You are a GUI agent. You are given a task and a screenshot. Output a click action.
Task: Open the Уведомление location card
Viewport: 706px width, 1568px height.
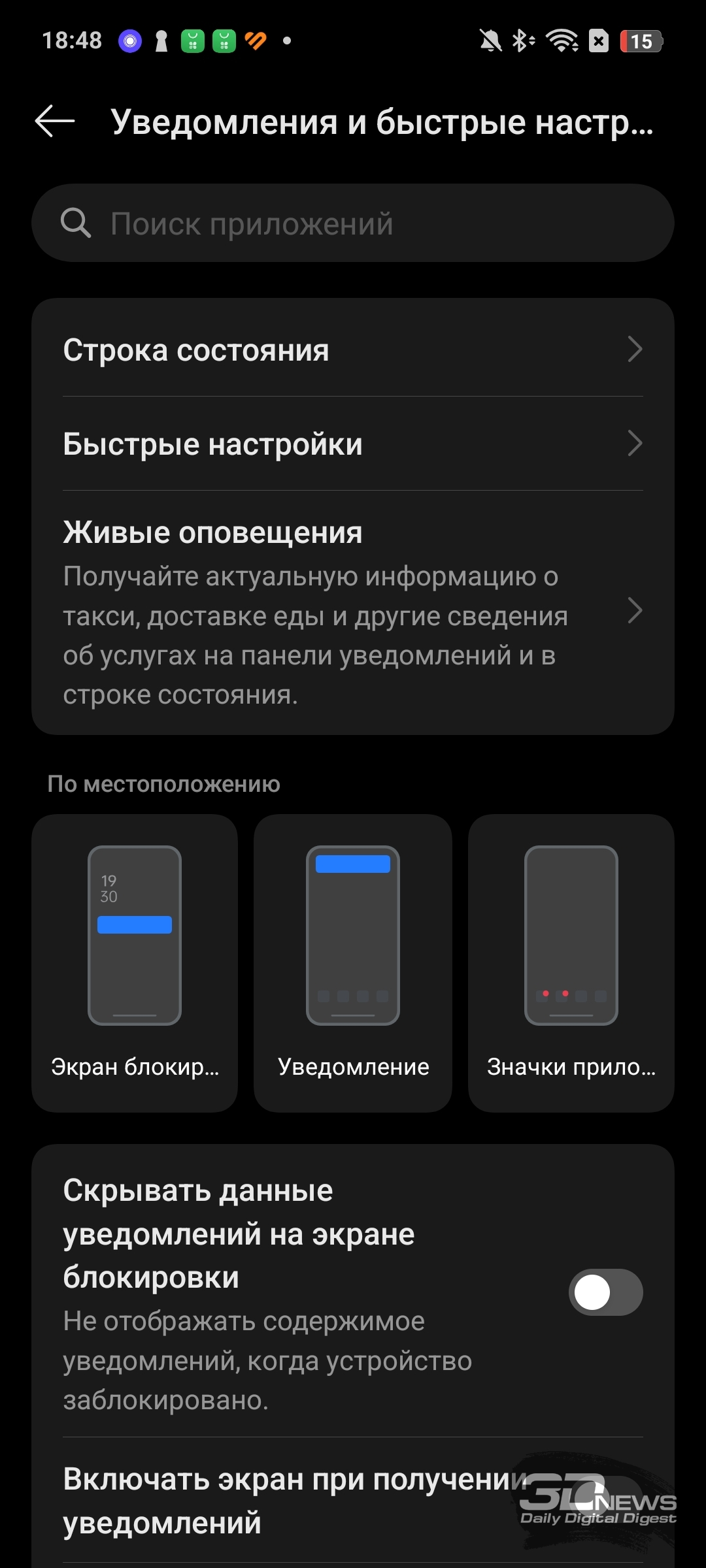(353, 963)
